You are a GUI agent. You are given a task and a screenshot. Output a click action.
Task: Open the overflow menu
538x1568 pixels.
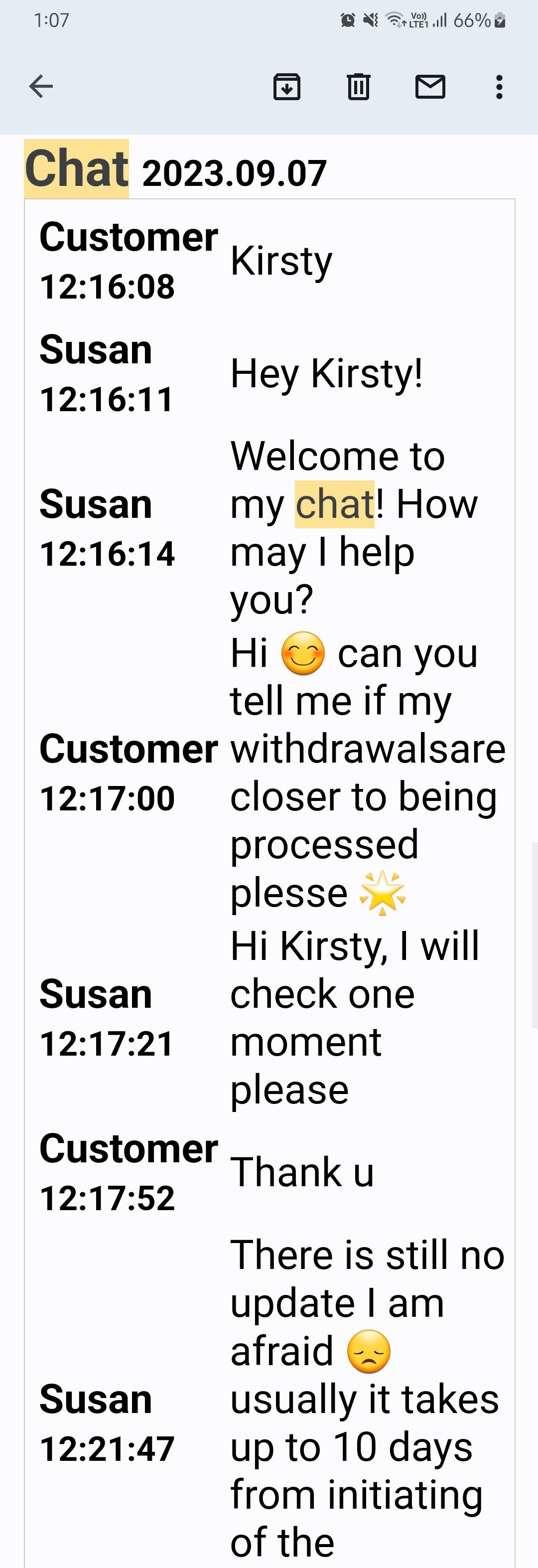coord(499,87)
